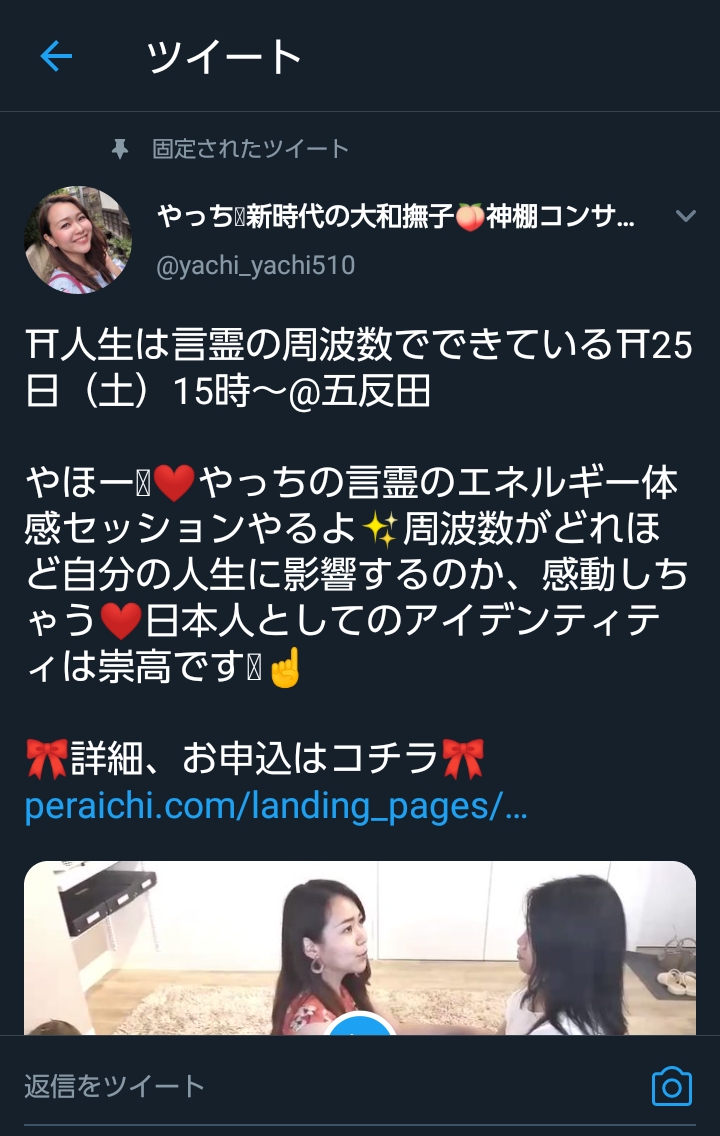720x1136 pixels.
Task: Go back using the arrow icon
Action: (56, 56)
